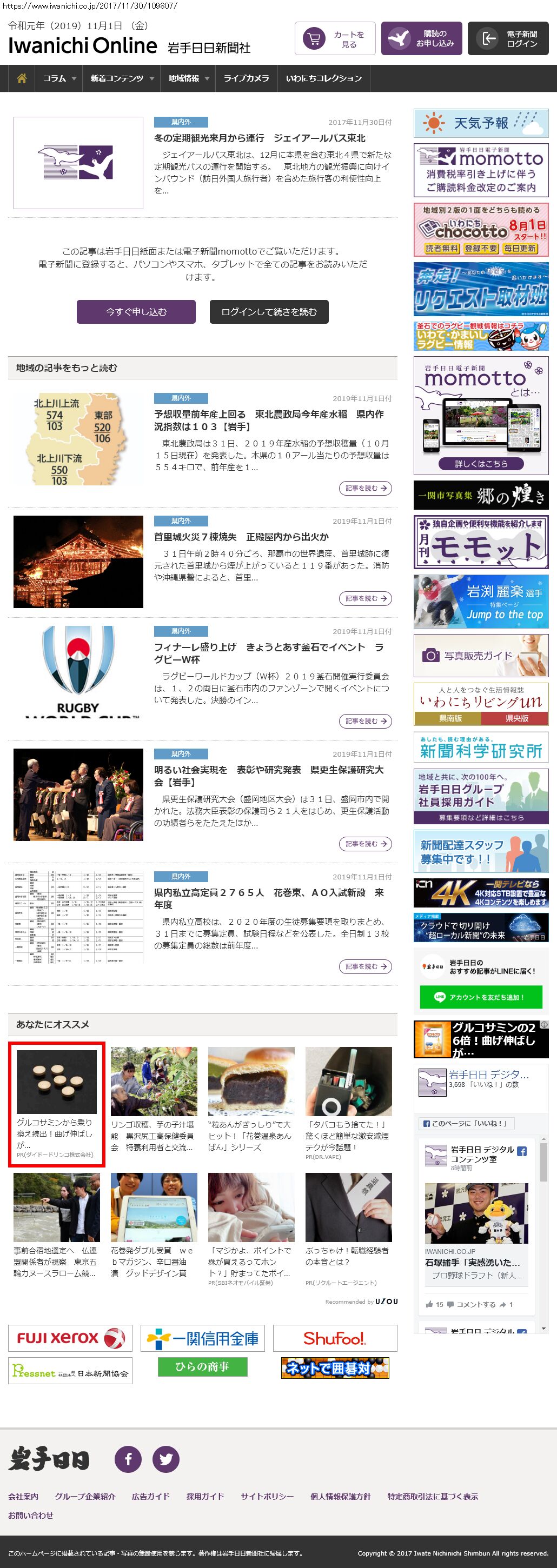Open 電子新聞ログイン login
This screenshot has height=1568, width=557.
point(508,38)
